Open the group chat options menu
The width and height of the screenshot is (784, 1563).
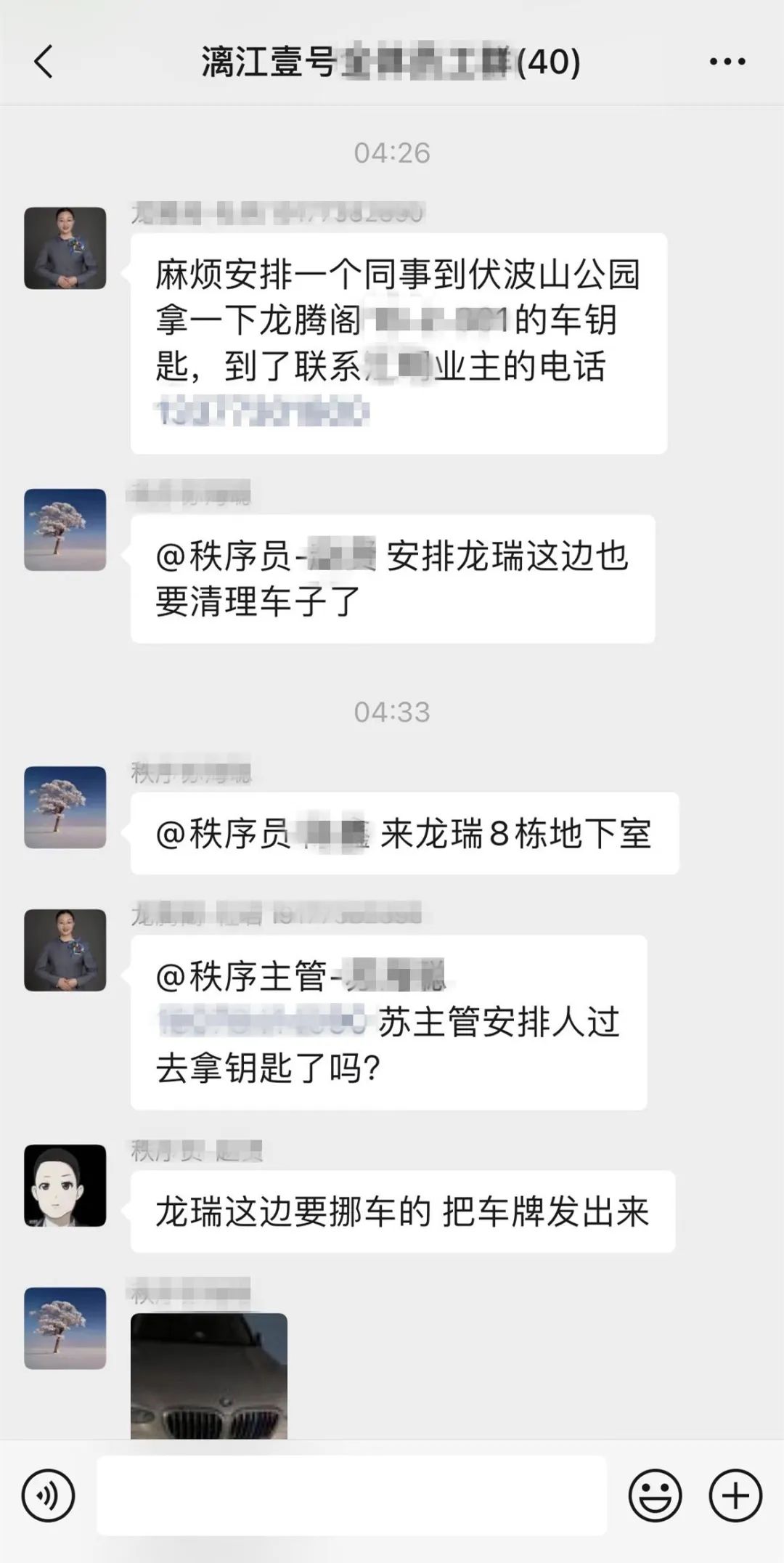(727, 62)
